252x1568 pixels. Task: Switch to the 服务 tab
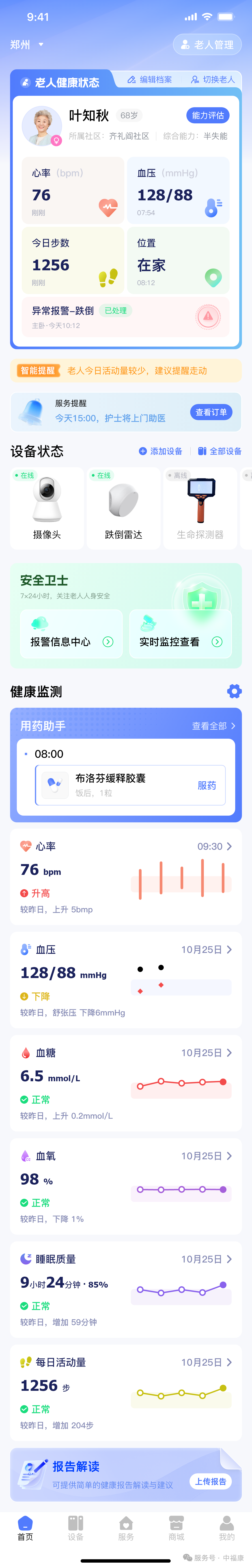(x=126, y=1529)
